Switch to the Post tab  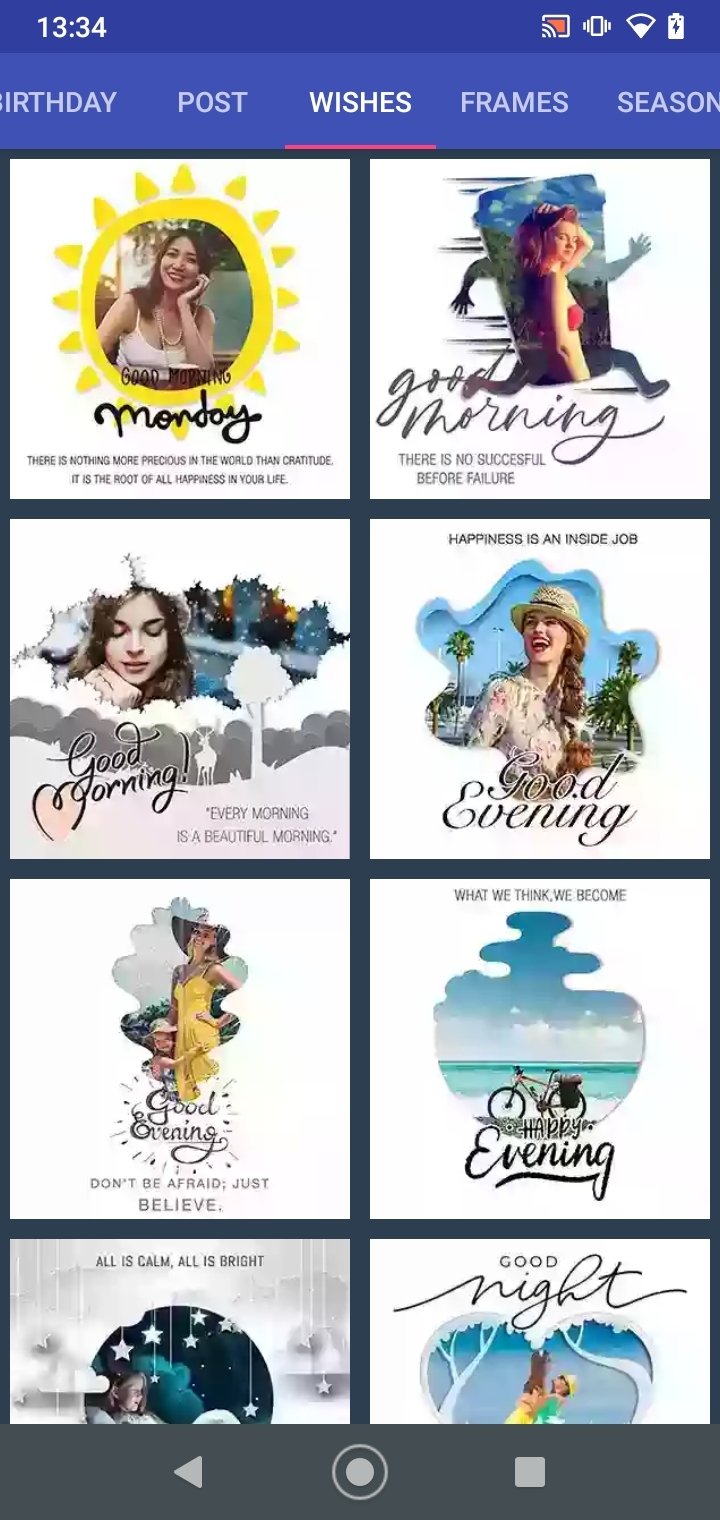pos(212,102)
